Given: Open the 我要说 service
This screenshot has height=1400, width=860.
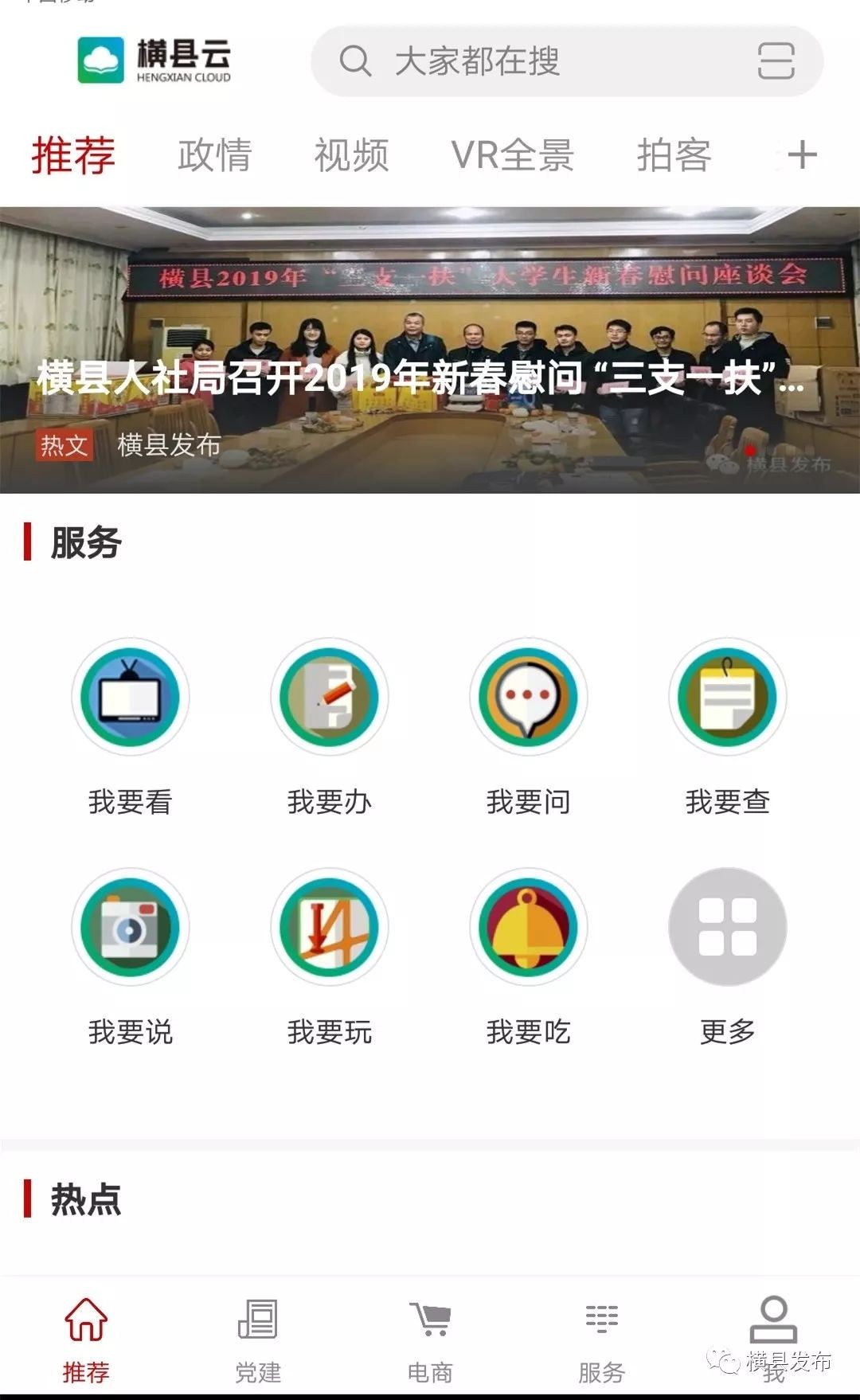Looking at the screenshot, I should pos(131,927).
